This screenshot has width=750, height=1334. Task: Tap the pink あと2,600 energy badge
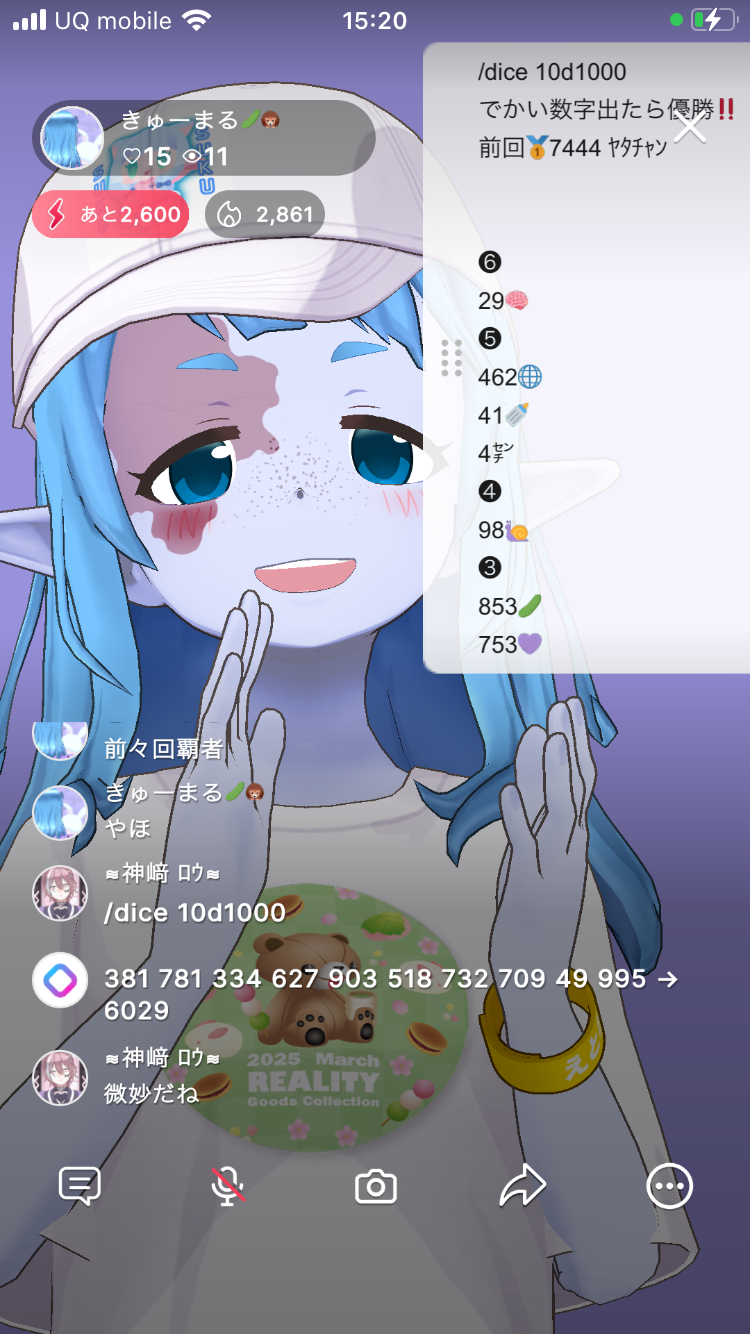point(110,214)
